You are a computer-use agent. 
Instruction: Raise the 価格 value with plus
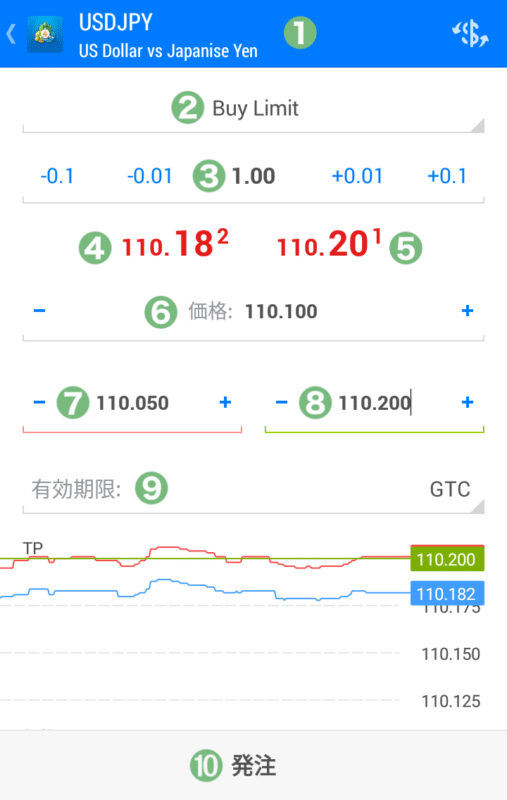(x=467, y=311)
